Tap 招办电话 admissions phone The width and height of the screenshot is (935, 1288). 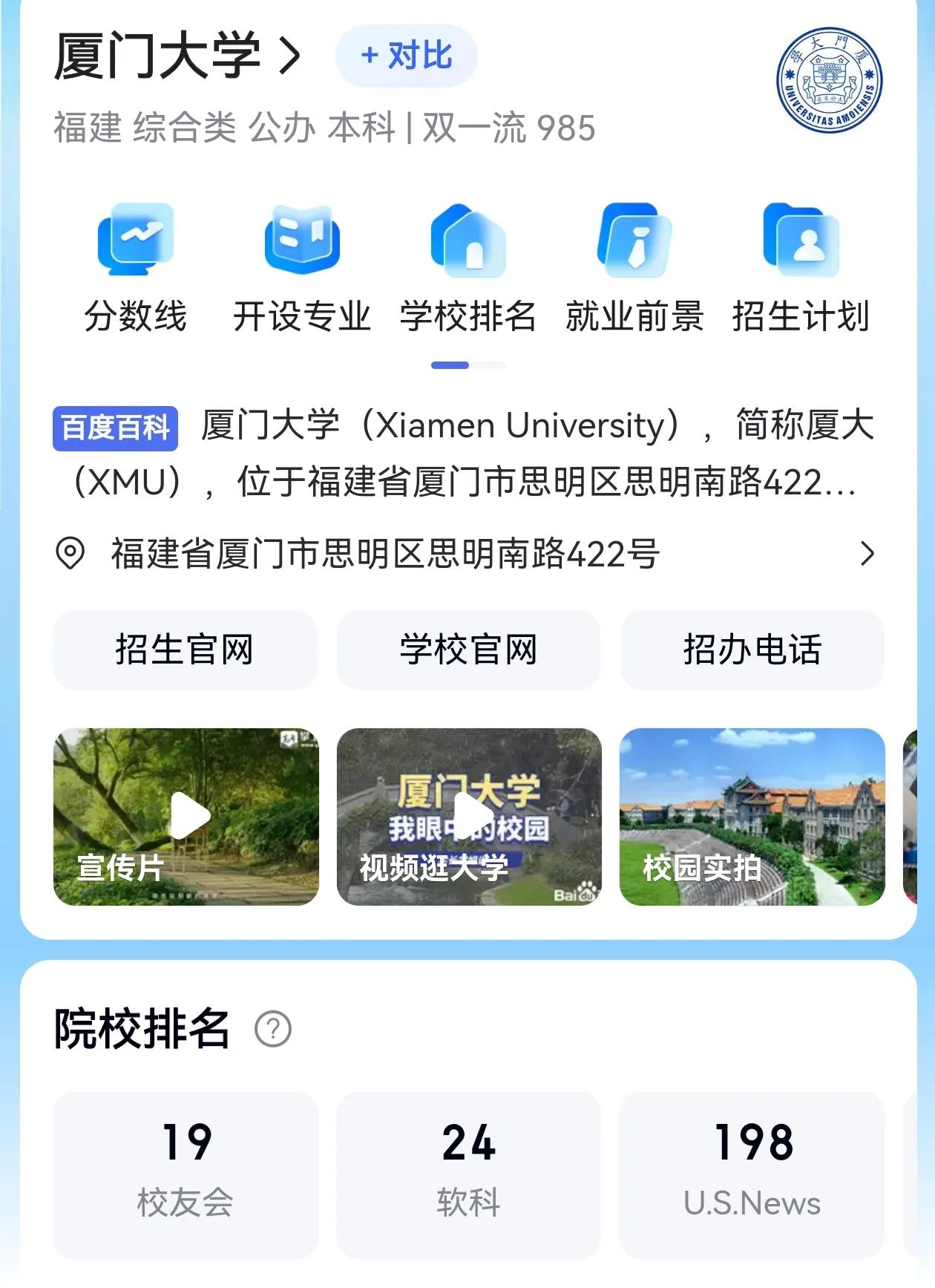(x=752, y=650)
